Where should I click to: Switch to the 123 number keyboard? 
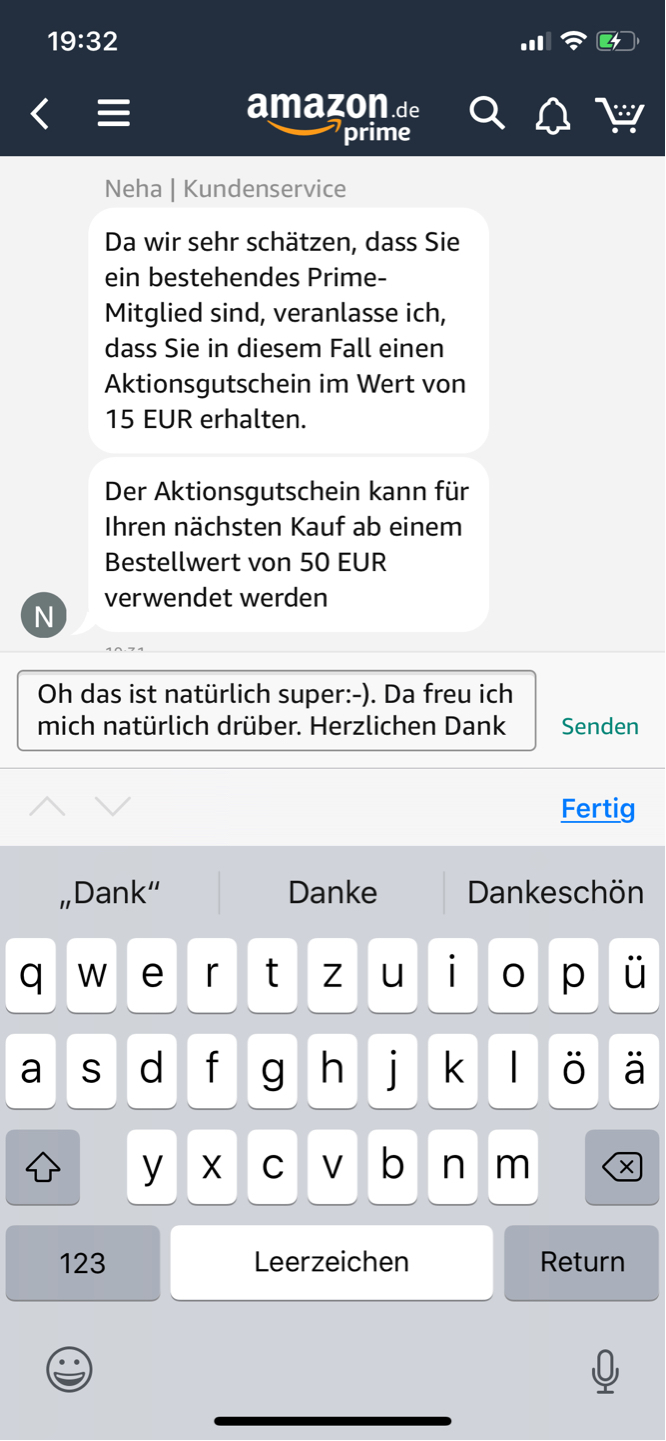click(x=83, y=1262)
